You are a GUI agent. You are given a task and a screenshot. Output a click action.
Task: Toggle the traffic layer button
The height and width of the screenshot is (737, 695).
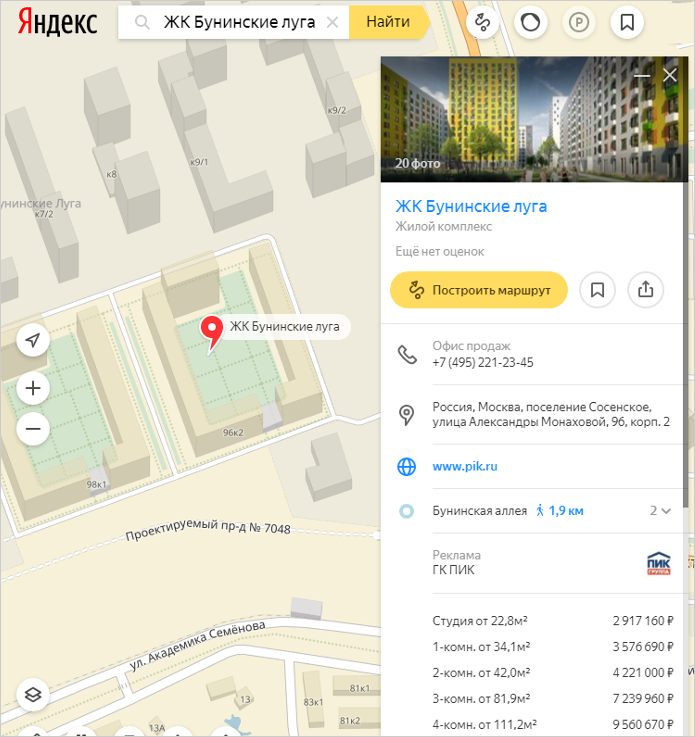tap(530, 22)
